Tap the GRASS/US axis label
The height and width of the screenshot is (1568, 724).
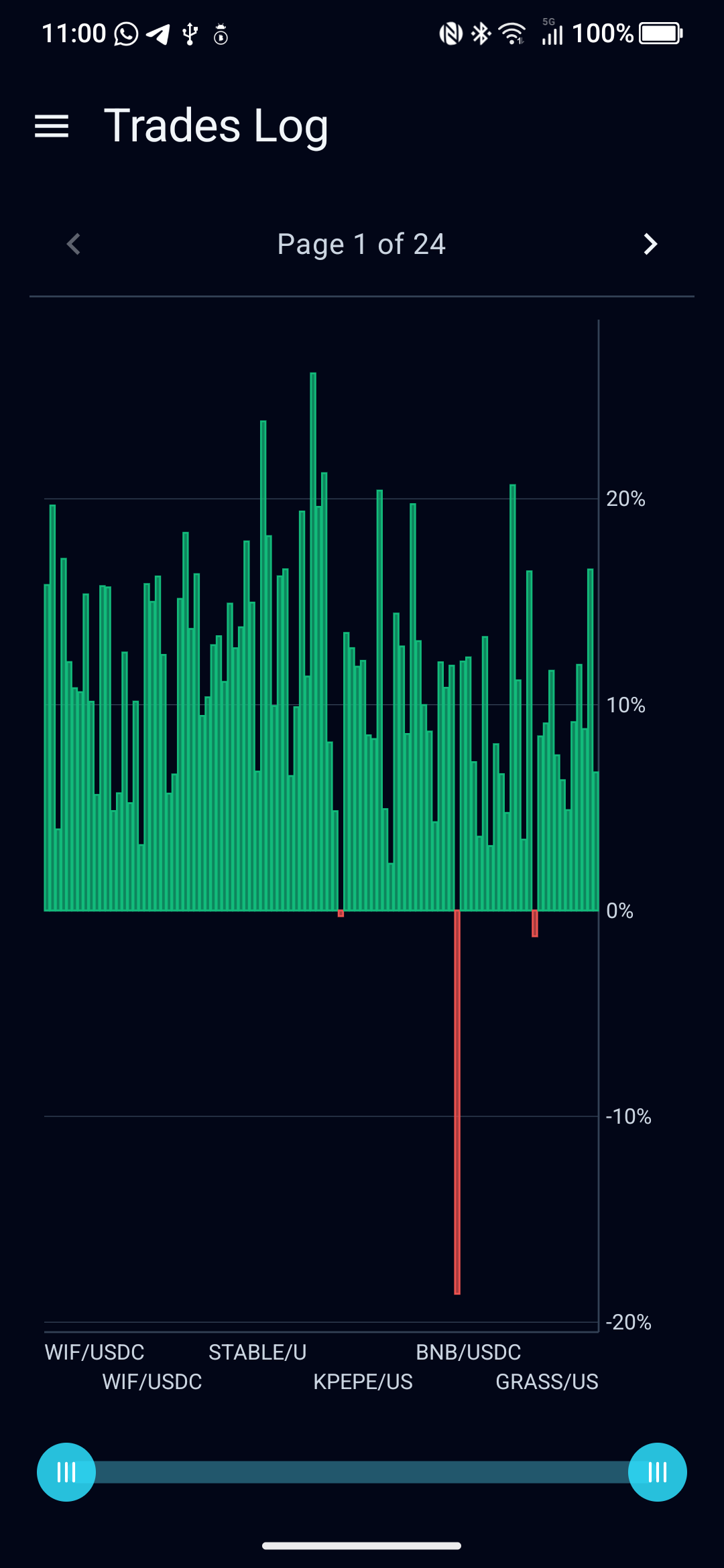coord(547,1381)
